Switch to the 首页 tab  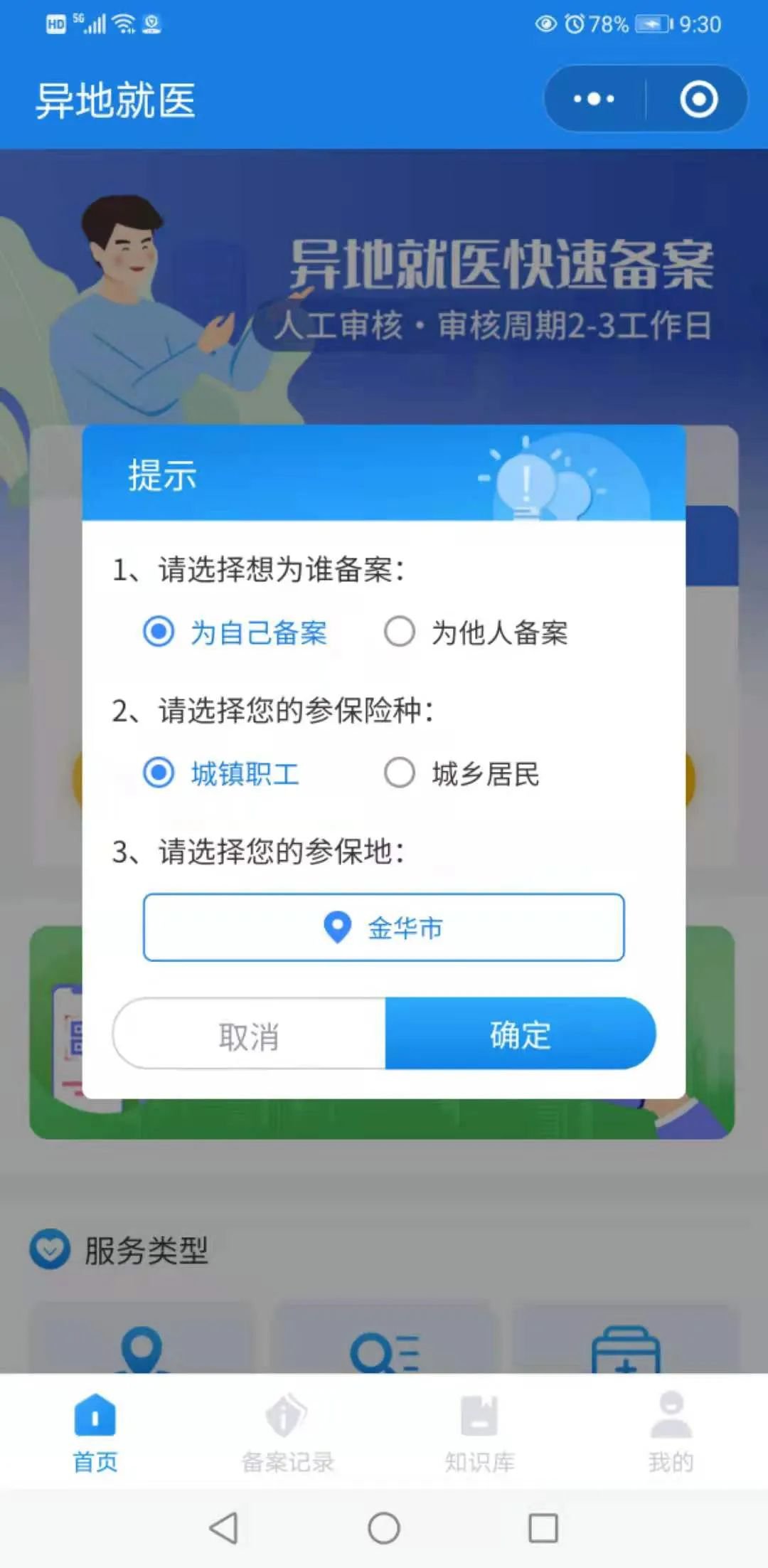[x=95, y=1434]
